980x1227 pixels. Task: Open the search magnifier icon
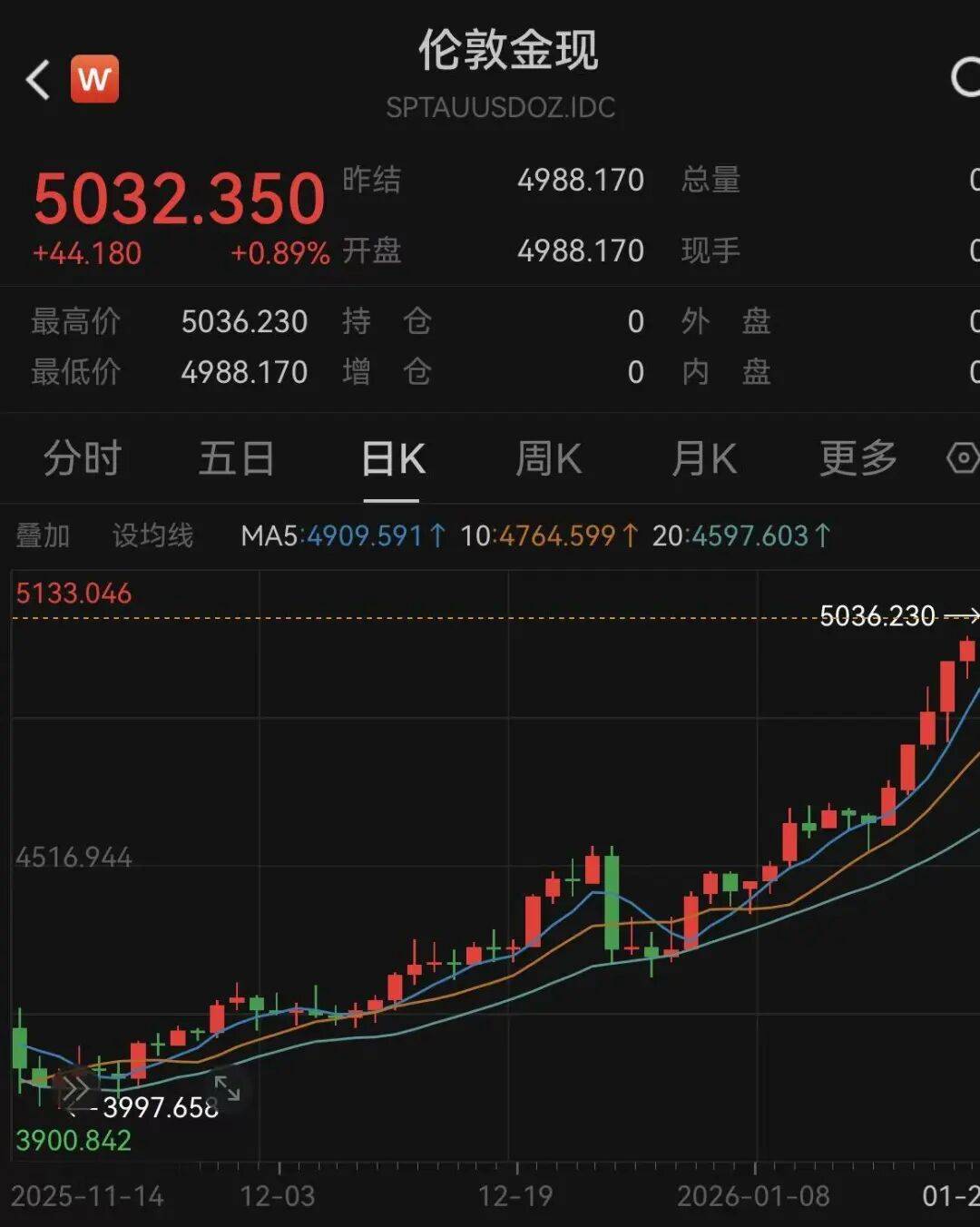point(965,78)
